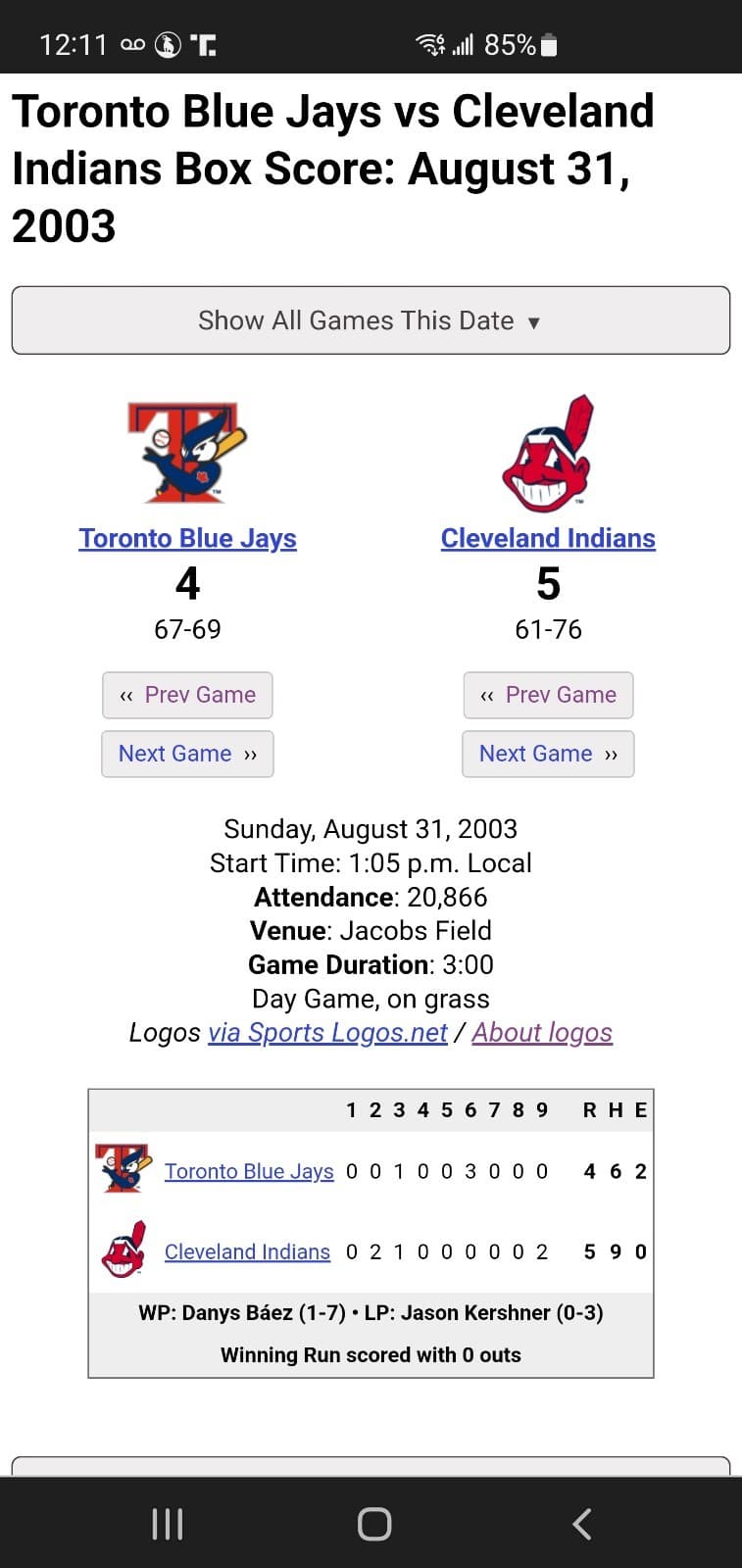Viewport: 742px width, 1568px height.
Task: Tap the recent apps key in navigation bar
Action: 168,1523
